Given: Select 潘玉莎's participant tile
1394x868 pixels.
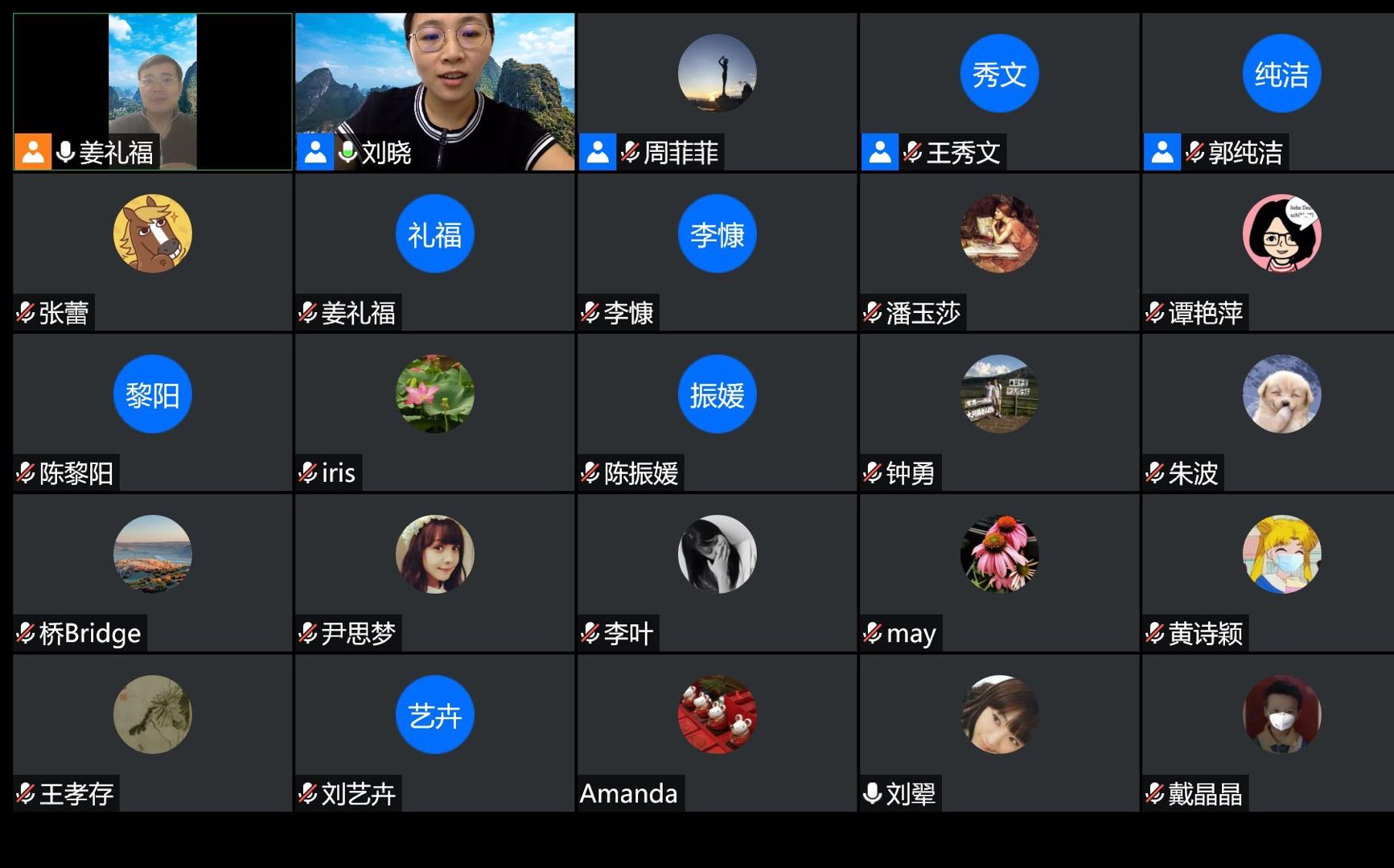Looking at the screenshot, I should point(999,251).
